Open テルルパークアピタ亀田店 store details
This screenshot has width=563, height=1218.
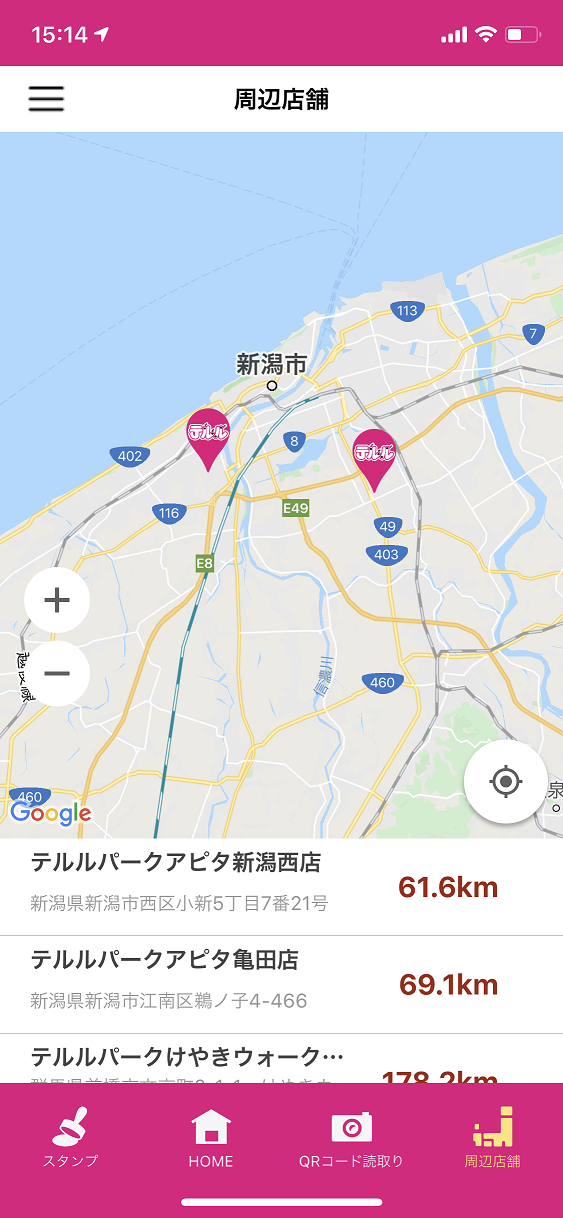pyautogui.click(x=281, y=985)
